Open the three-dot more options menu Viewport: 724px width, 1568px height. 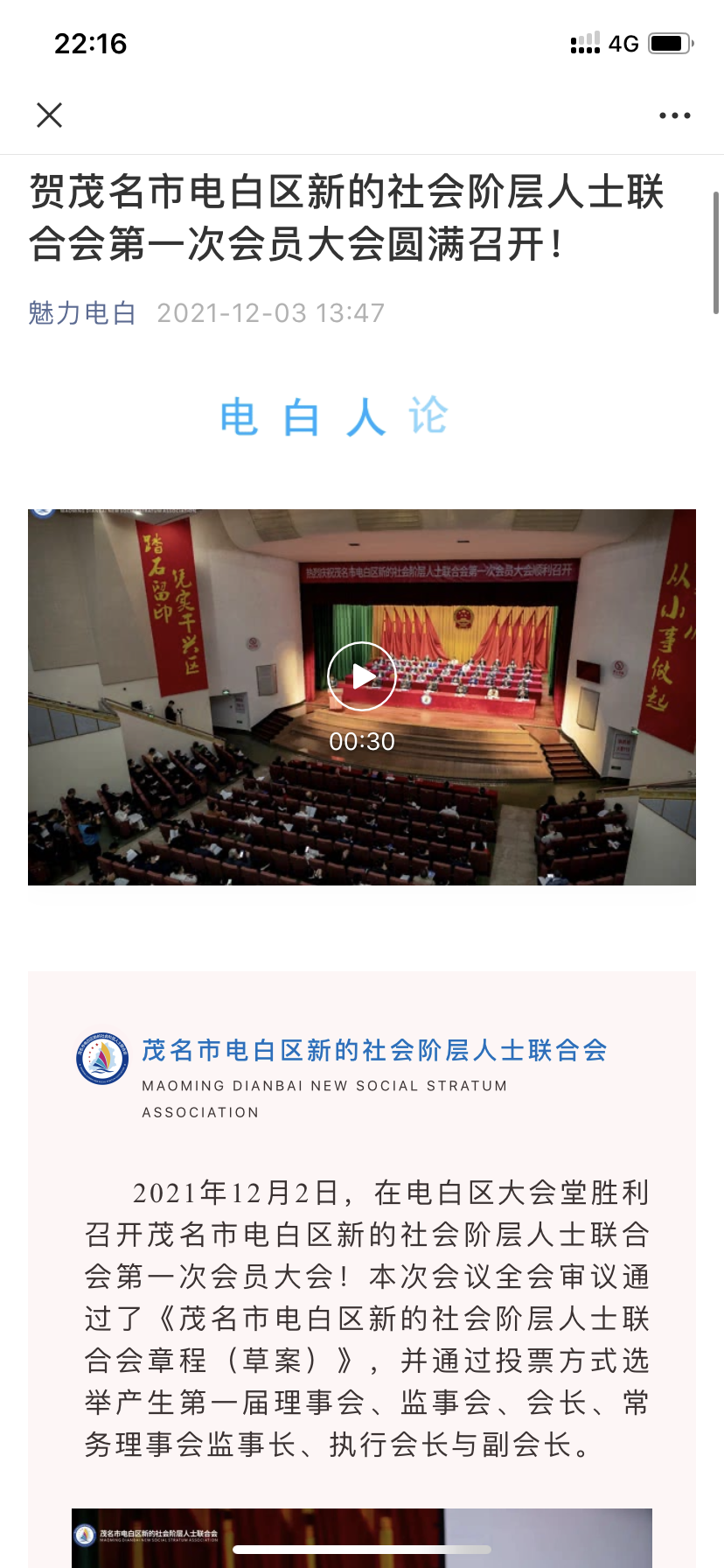tap(674, 115)
